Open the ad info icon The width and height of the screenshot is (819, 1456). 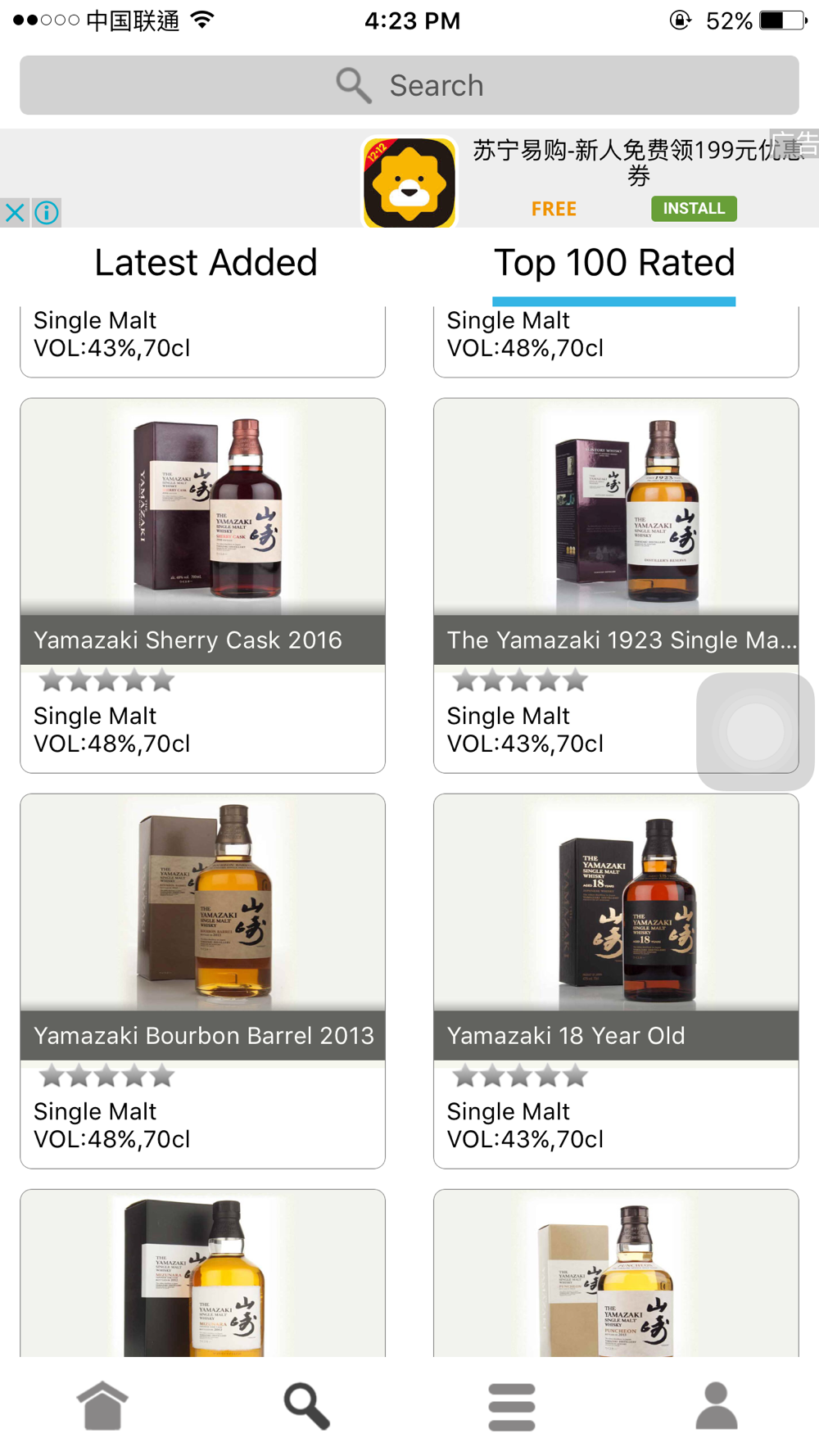(47, 213)
